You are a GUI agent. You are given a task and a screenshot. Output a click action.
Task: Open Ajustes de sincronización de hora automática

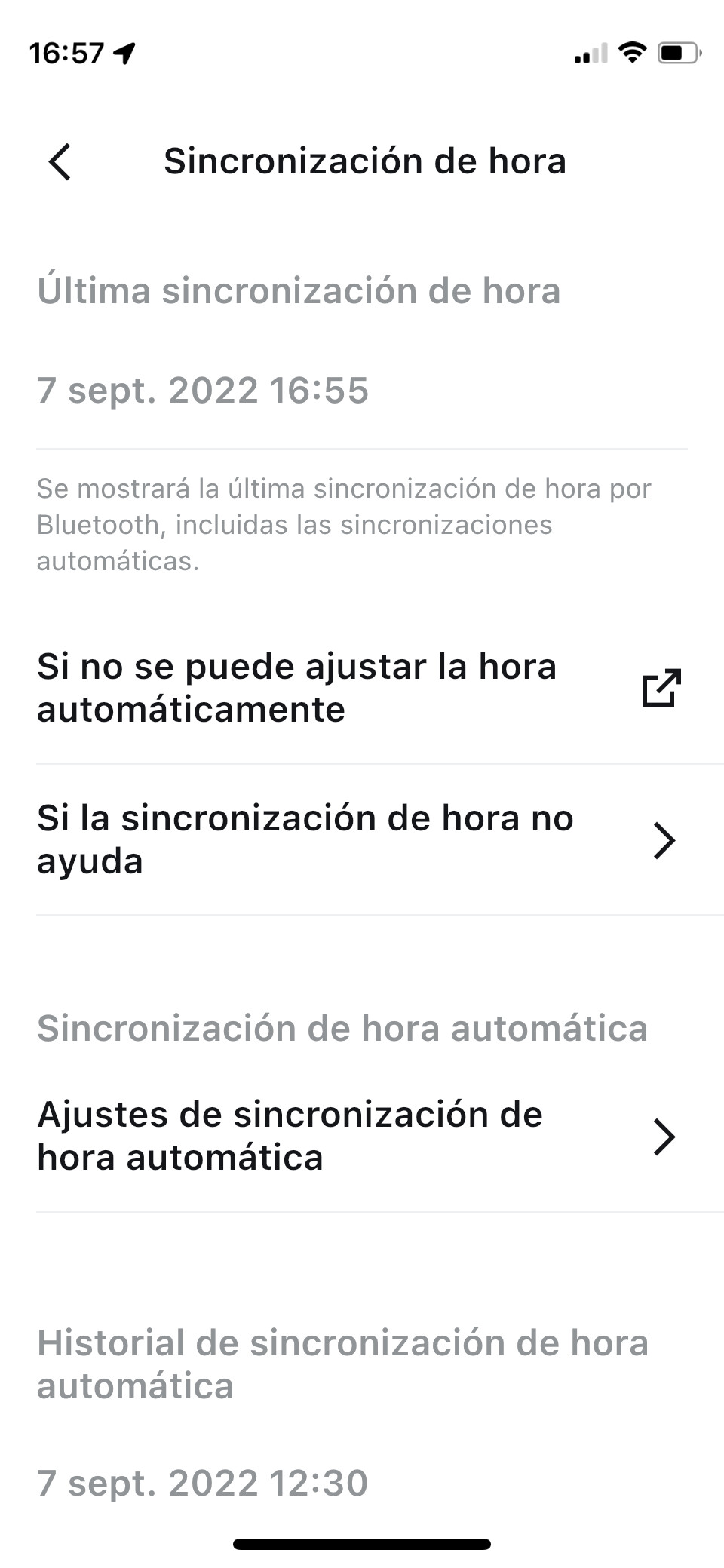(x=362, y=1136)
